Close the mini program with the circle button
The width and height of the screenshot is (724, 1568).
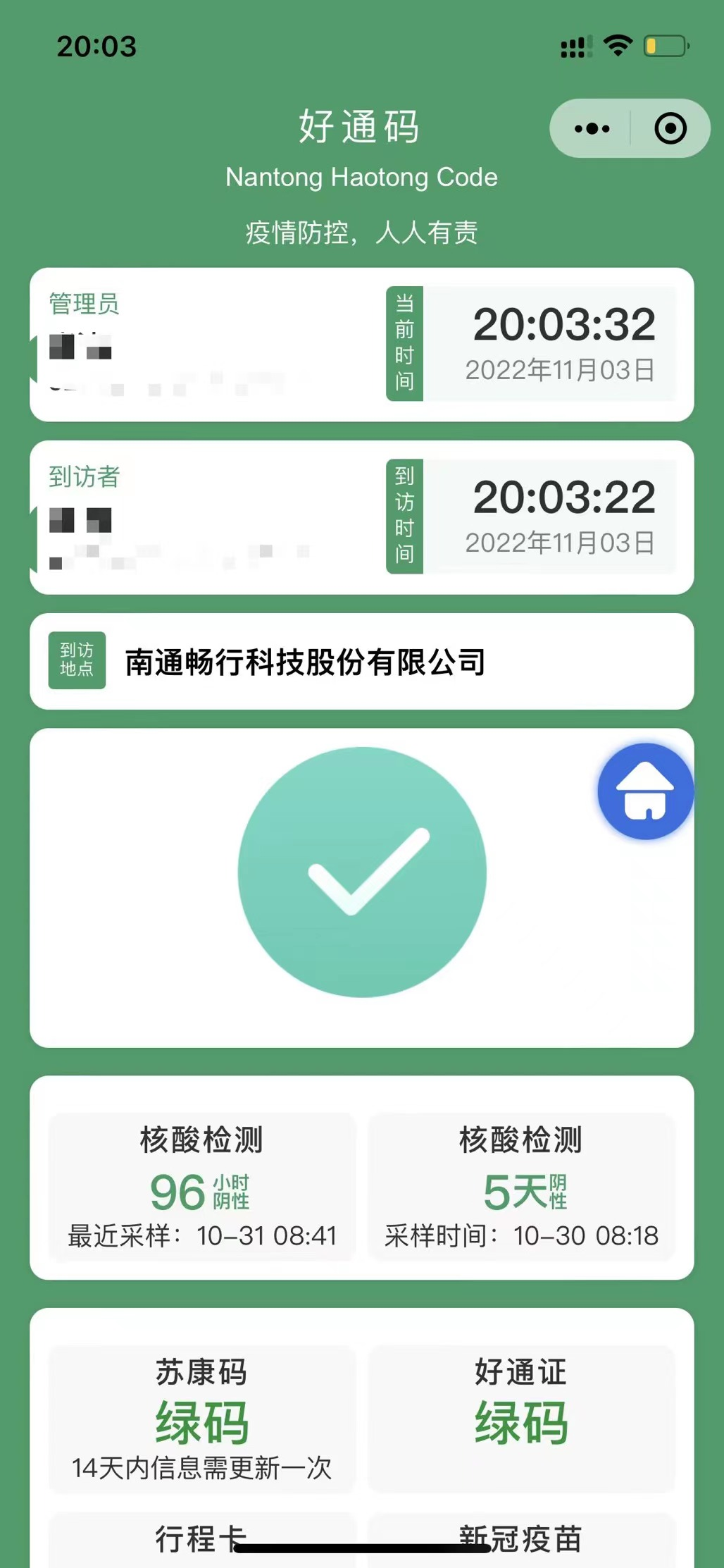[670, 129]
